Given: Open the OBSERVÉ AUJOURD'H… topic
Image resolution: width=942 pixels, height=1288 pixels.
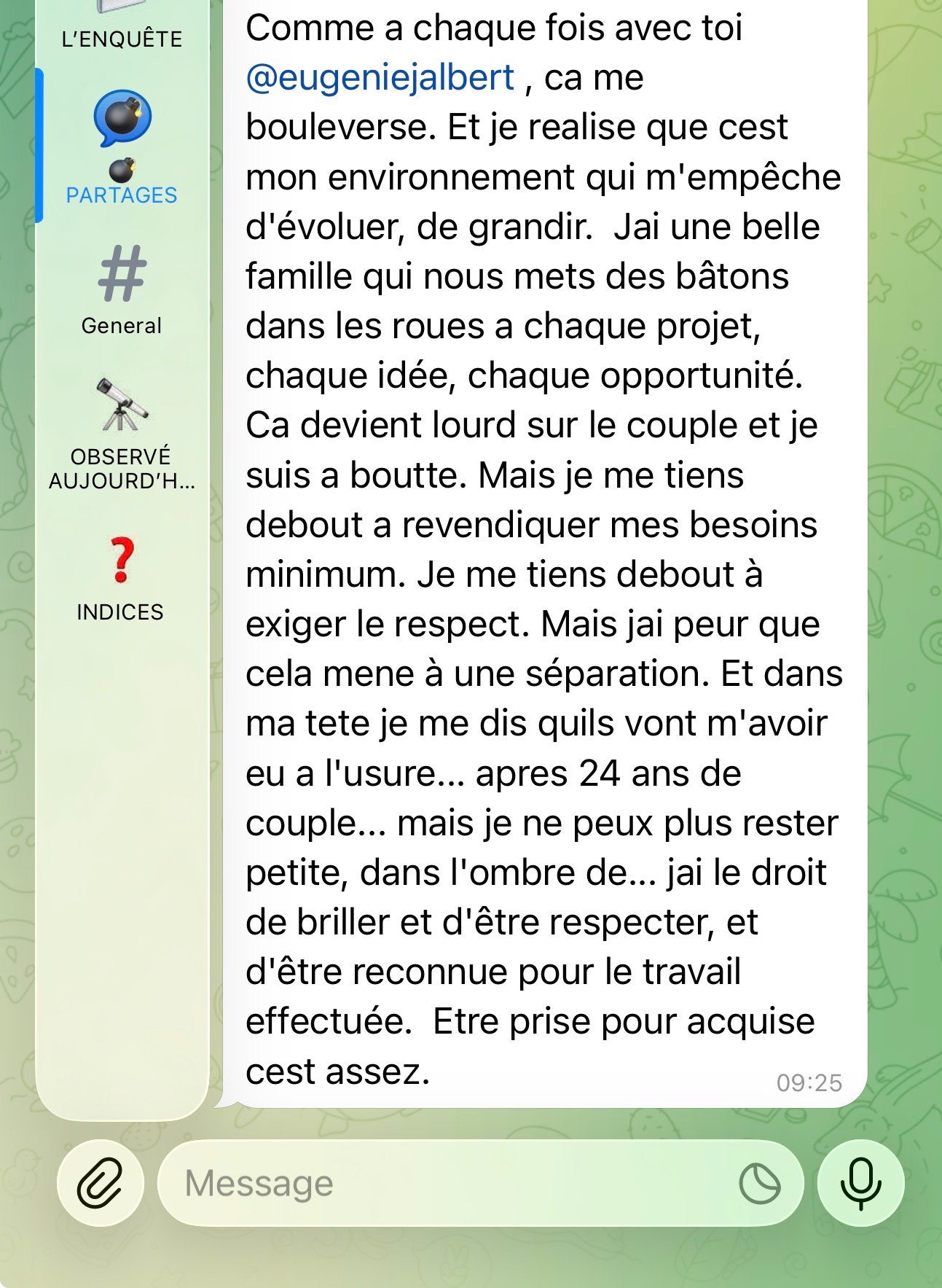Looking at the screenshot, I should (122, 434).
